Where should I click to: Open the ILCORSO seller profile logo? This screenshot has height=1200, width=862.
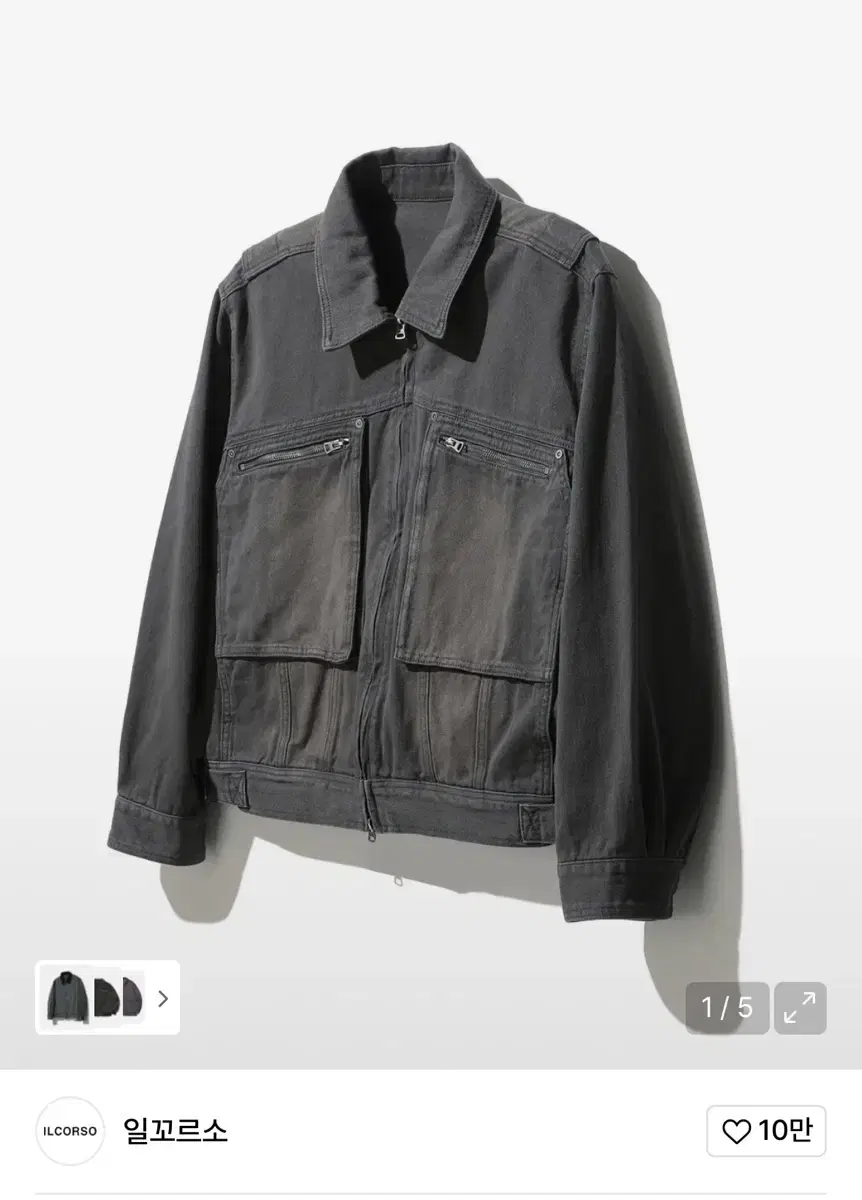coord(68,1131)
